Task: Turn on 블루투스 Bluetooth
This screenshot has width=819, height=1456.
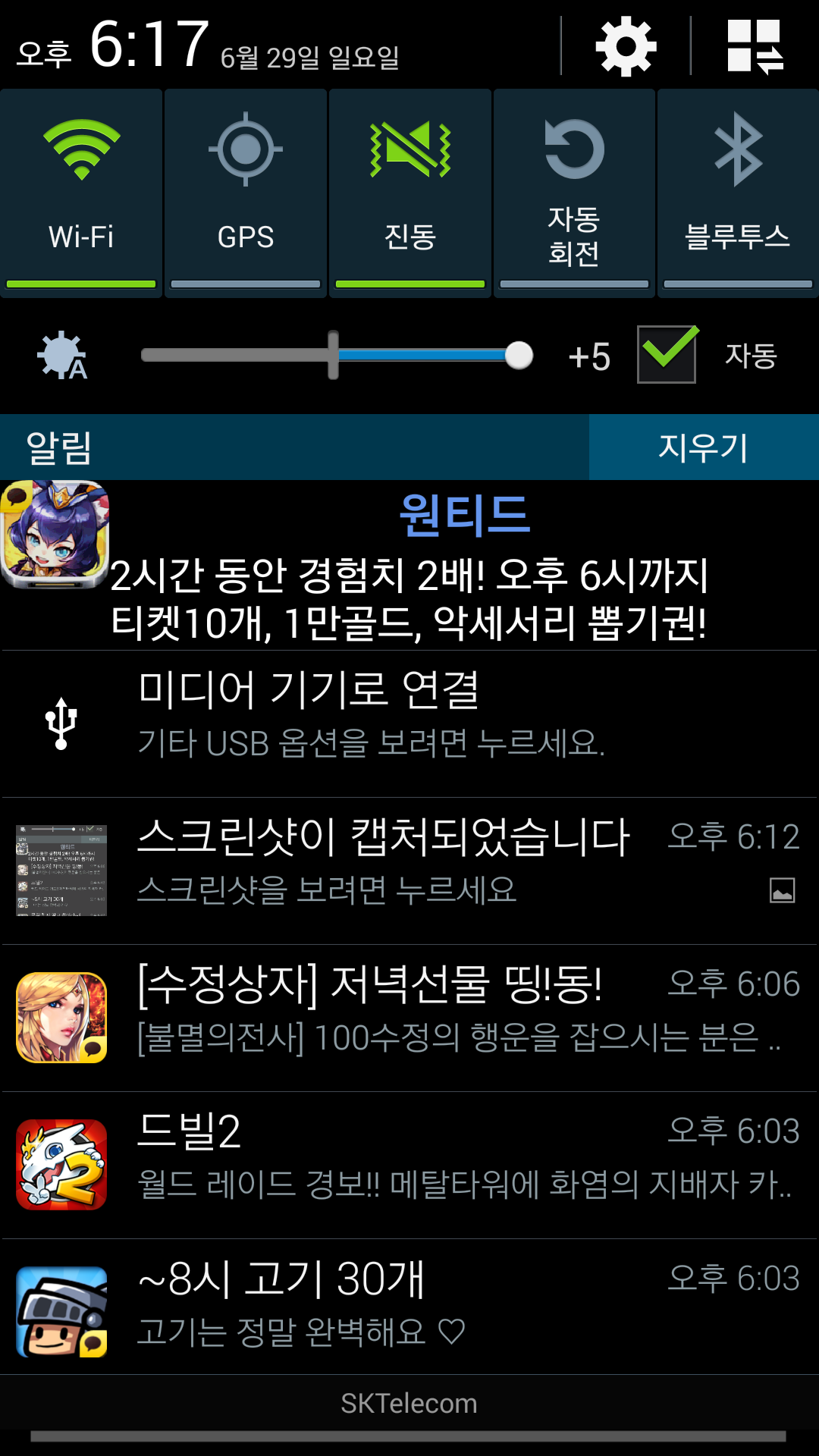Action: coord(738,193)
